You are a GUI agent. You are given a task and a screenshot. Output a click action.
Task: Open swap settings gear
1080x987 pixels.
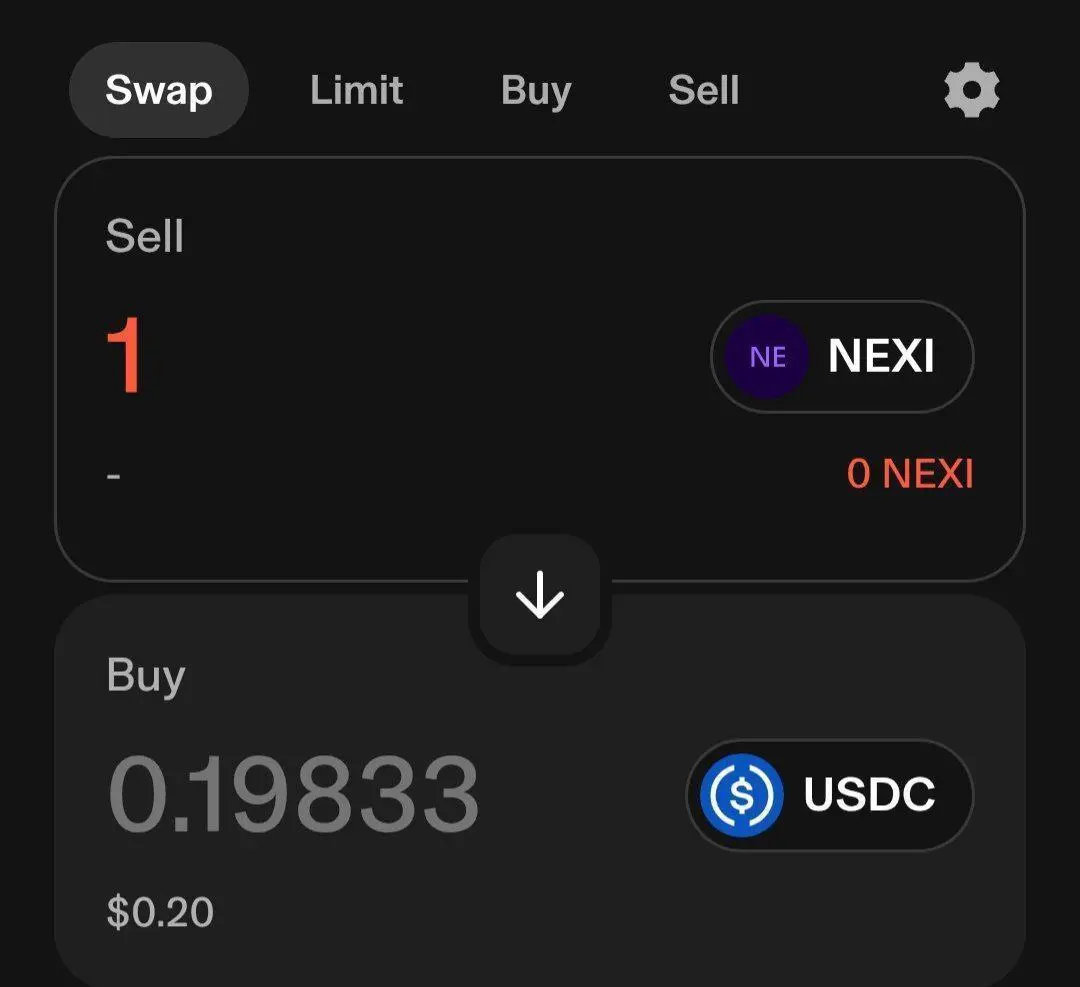[971, 91]
